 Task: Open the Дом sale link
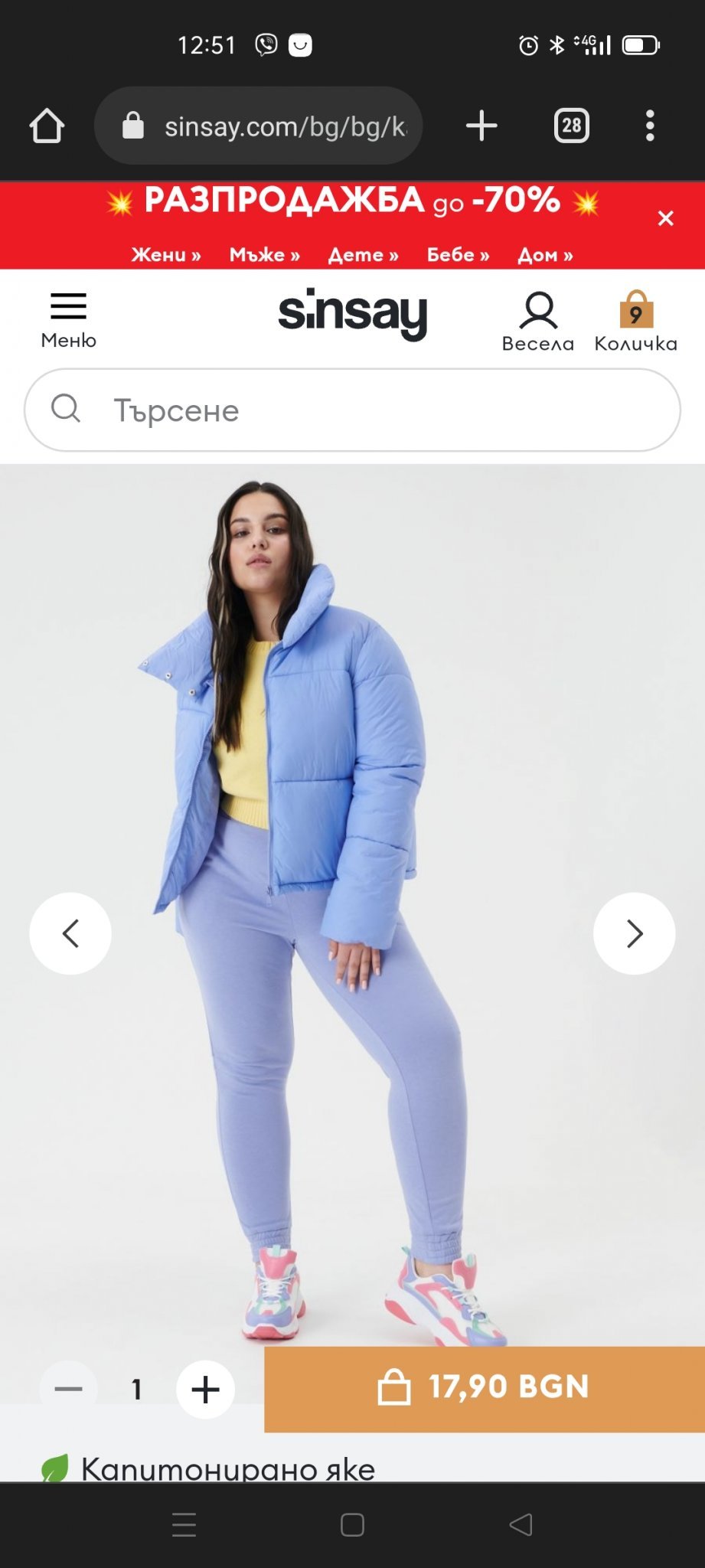(545, 255)
